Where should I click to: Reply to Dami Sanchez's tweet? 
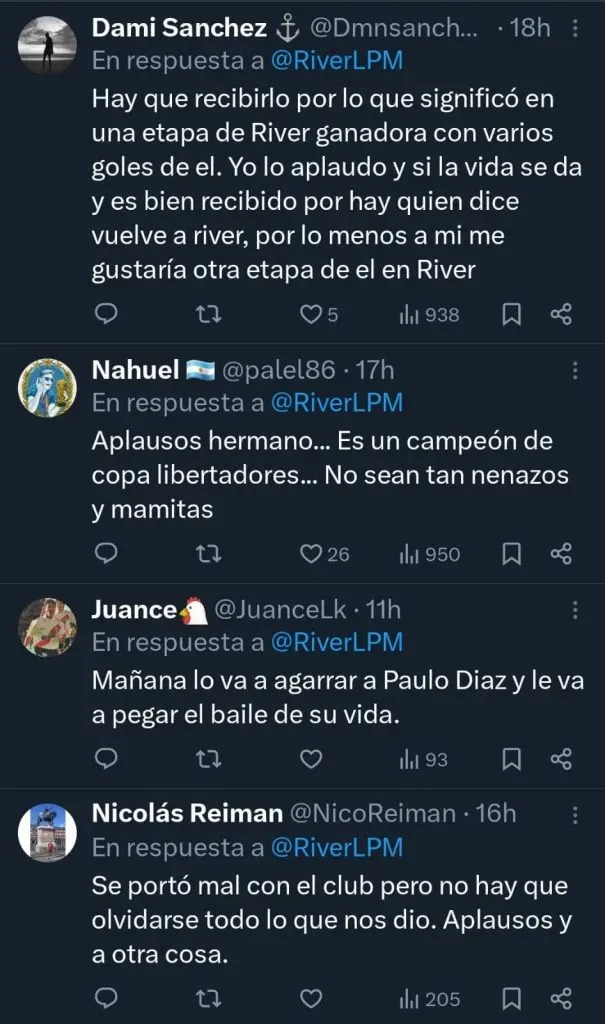[106, 315]
